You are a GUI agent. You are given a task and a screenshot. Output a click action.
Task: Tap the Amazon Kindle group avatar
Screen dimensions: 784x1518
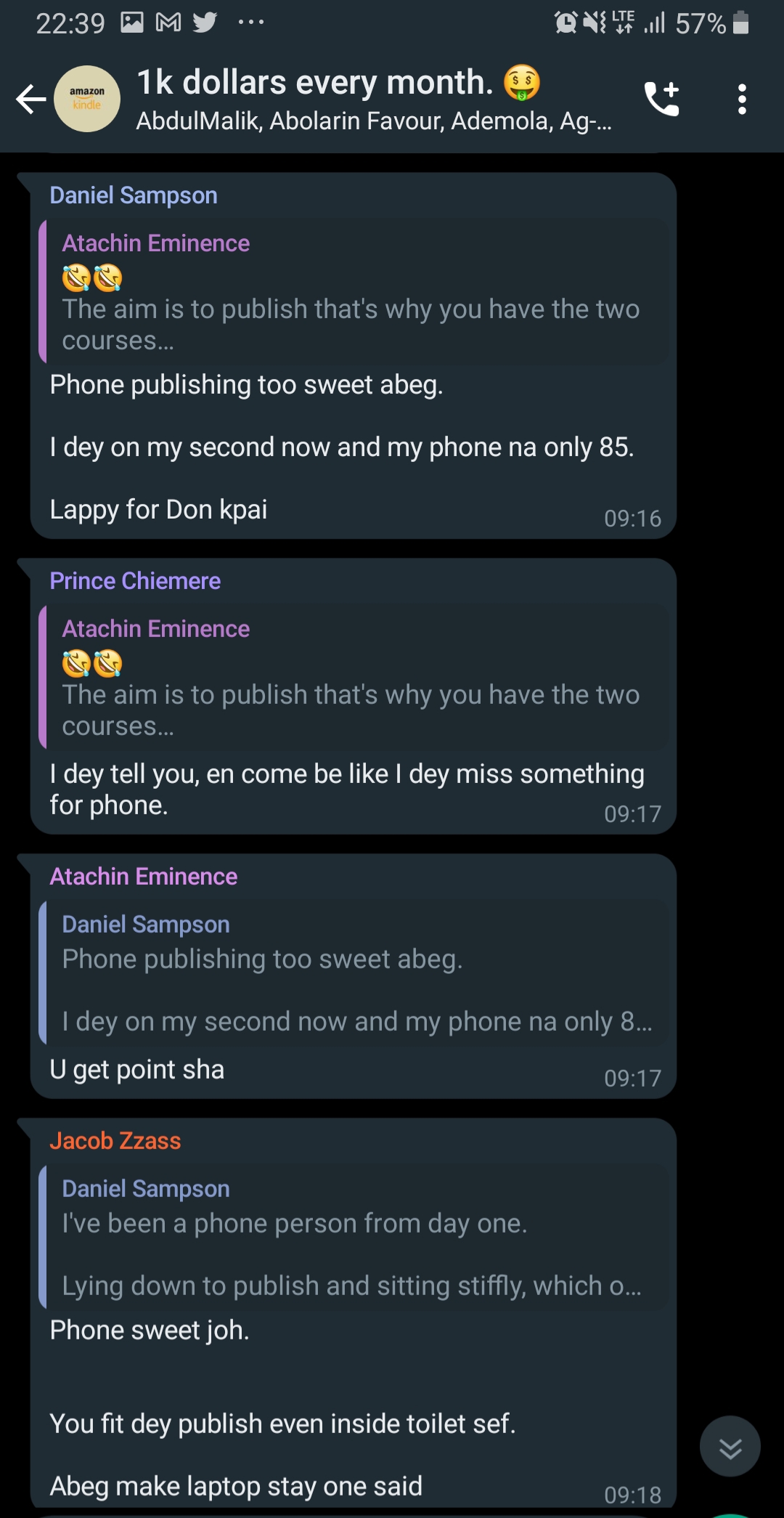[x=87, y=100]
